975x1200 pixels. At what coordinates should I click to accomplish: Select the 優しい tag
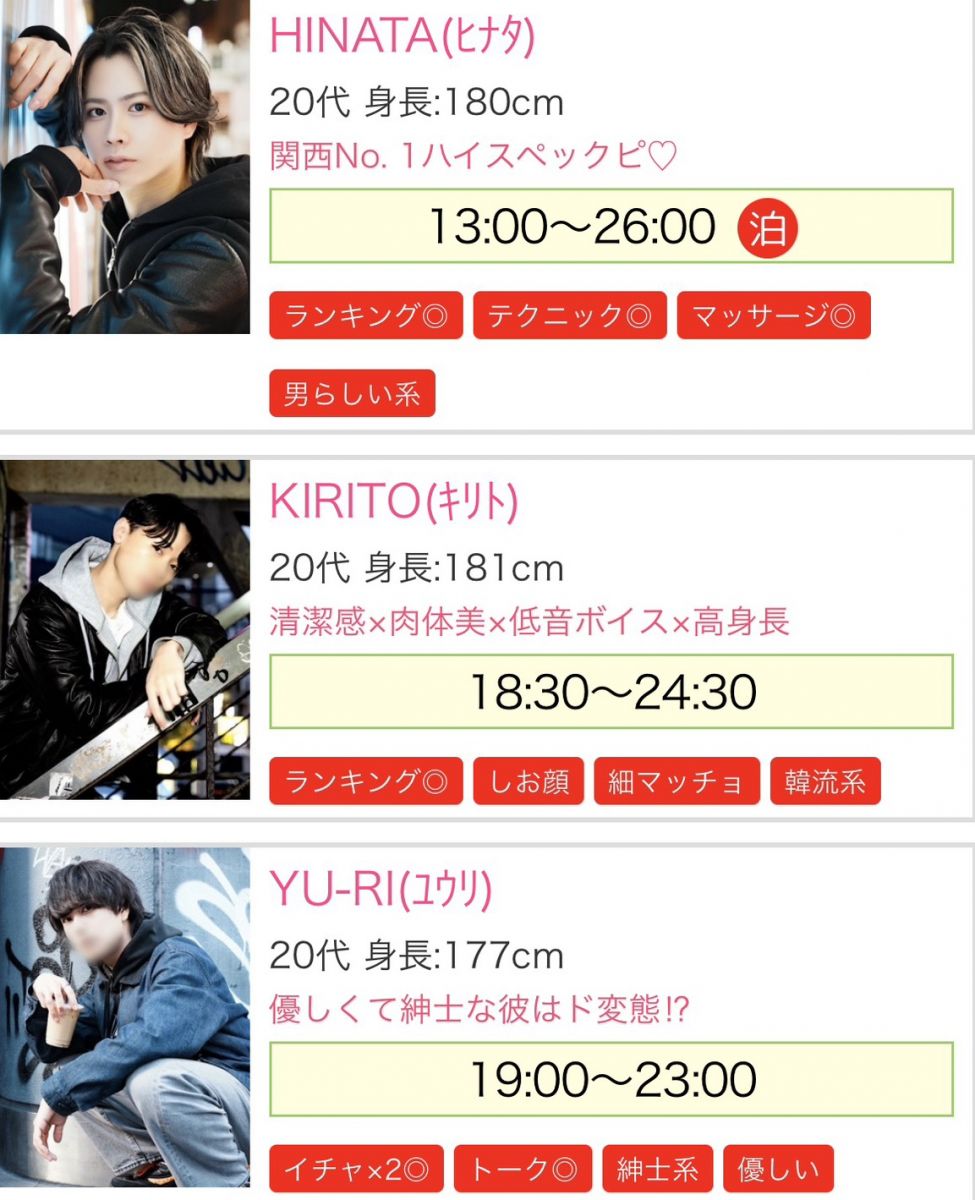click(x=778, y=1169)
